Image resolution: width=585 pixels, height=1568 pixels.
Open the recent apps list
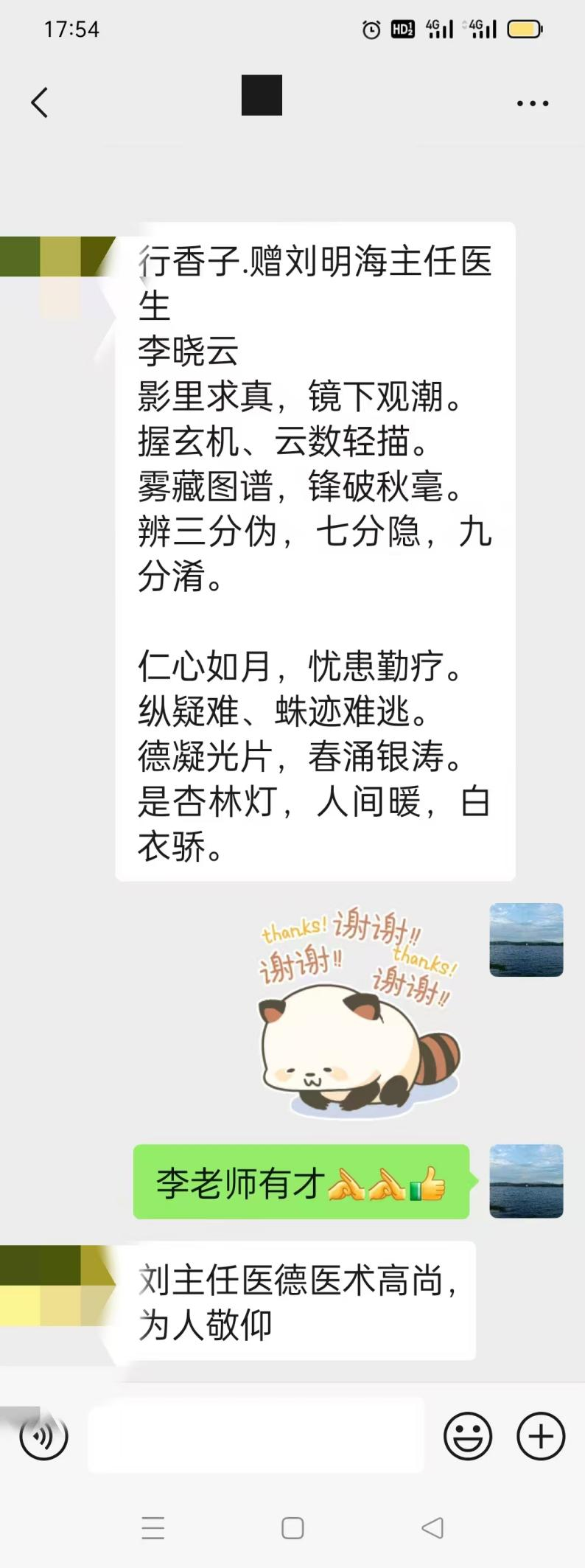[153, 1528]
